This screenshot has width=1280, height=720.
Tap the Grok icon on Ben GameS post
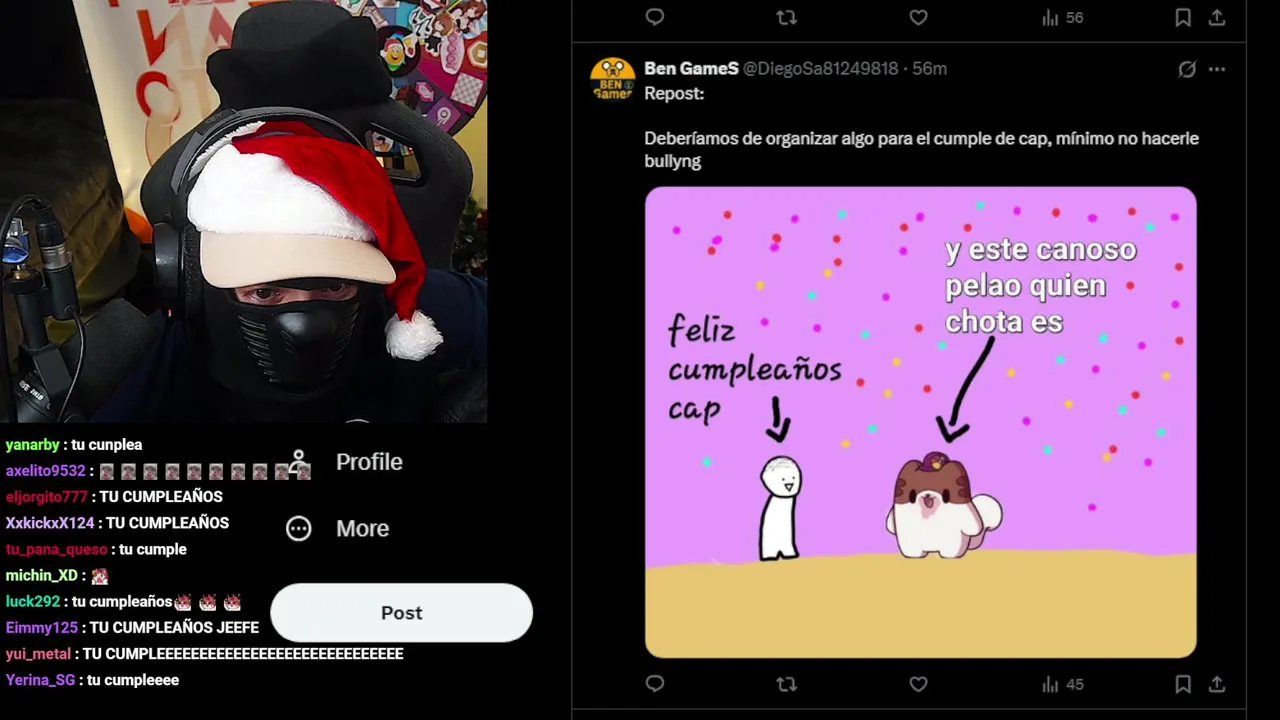click(1187, 69)
